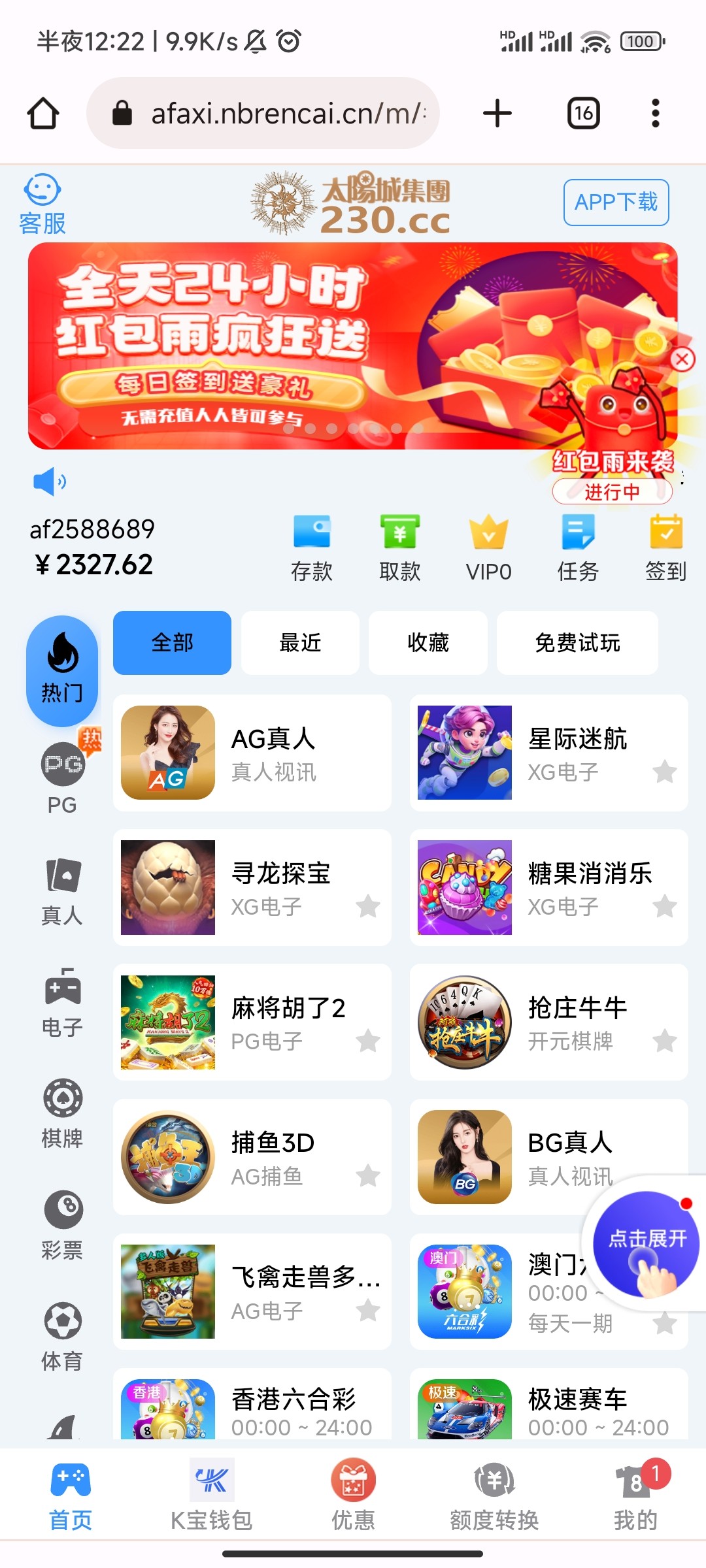Click the 取款 withdrawal icon
The width and height of the screenshot is (706, 1568).
401,536
